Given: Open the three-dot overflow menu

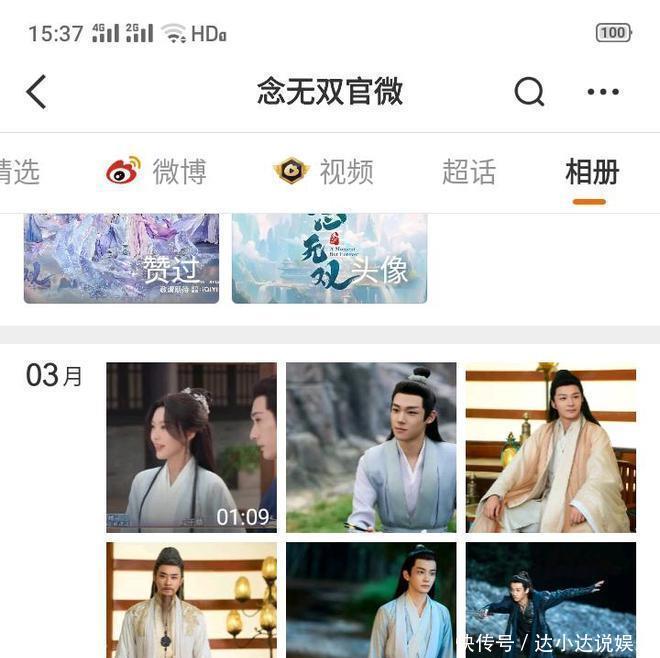Looking at the screenshot, I should tap(603, 92).
